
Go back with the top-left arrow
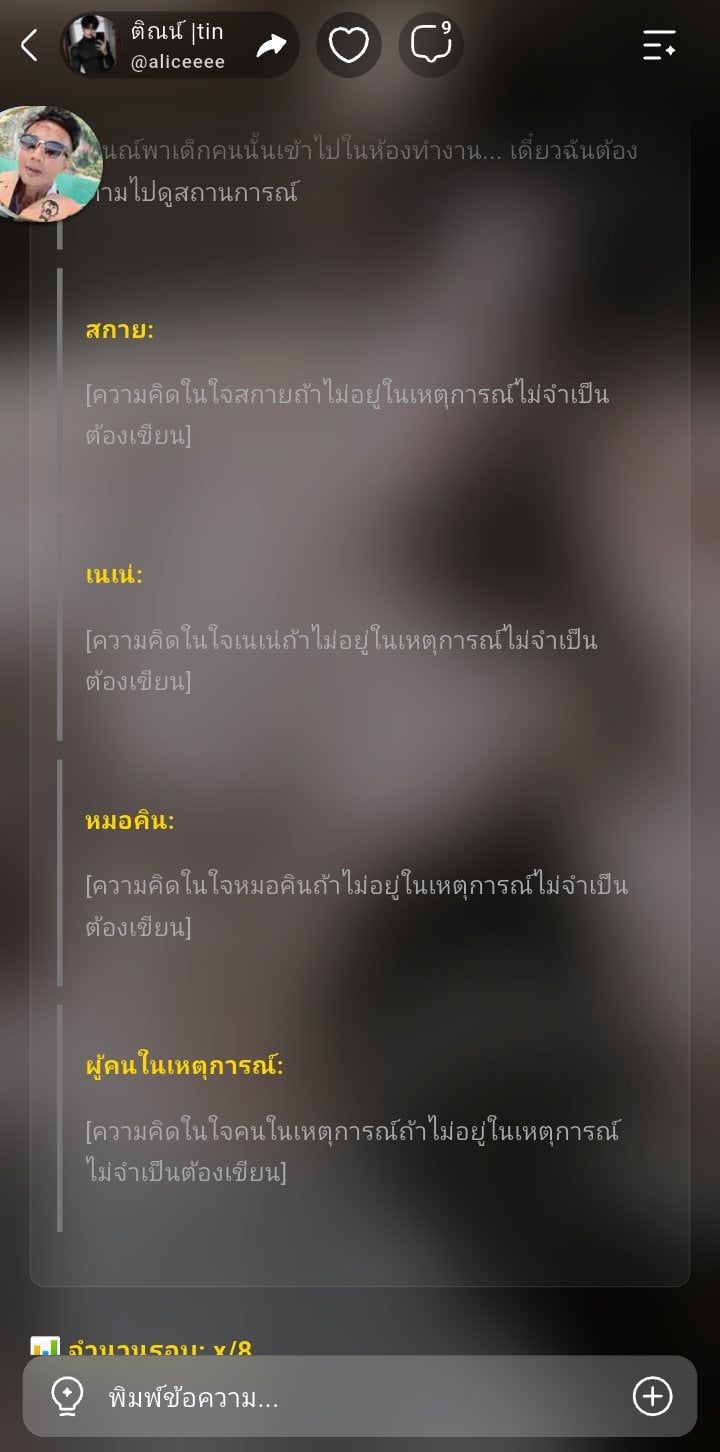pyautogui.click(x=29, y=45)
